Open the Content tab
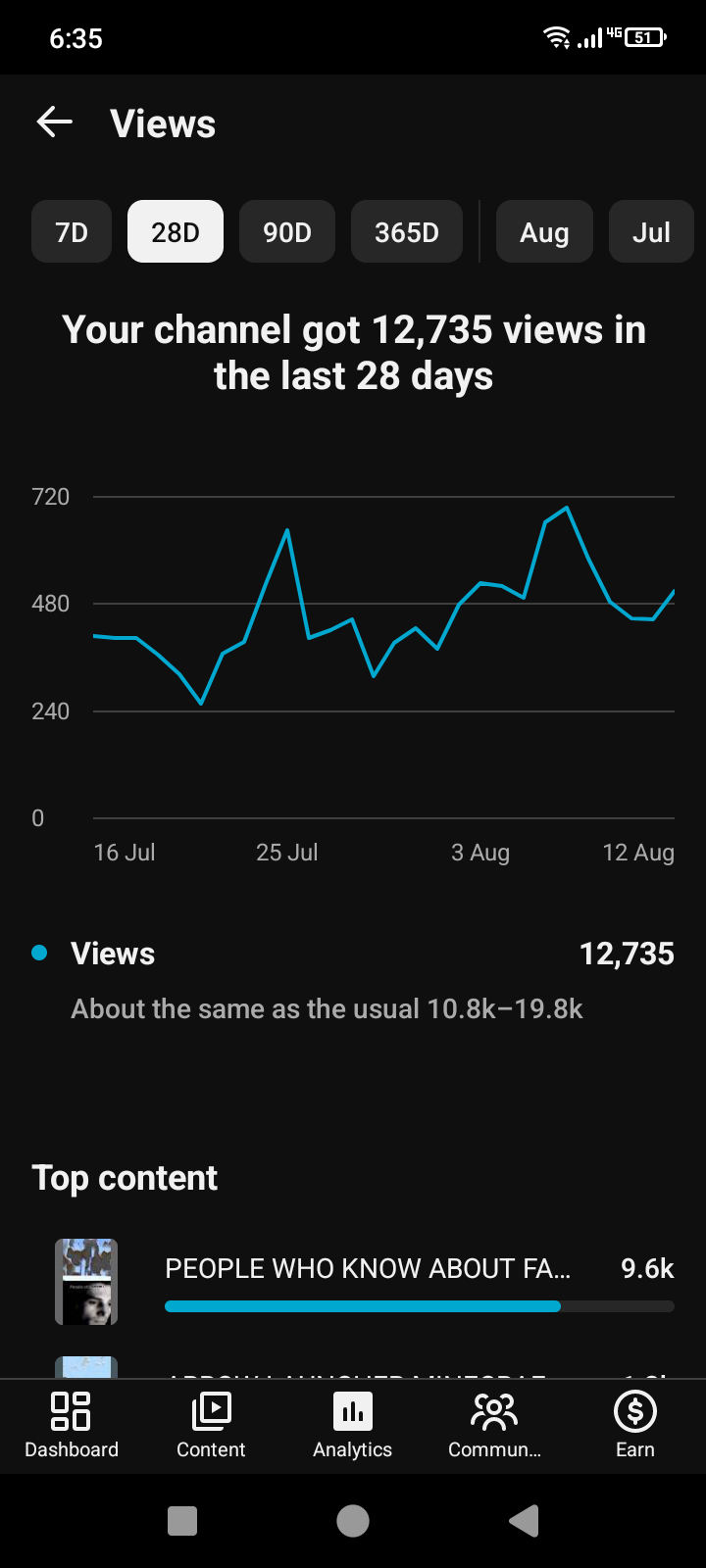 211,1426
